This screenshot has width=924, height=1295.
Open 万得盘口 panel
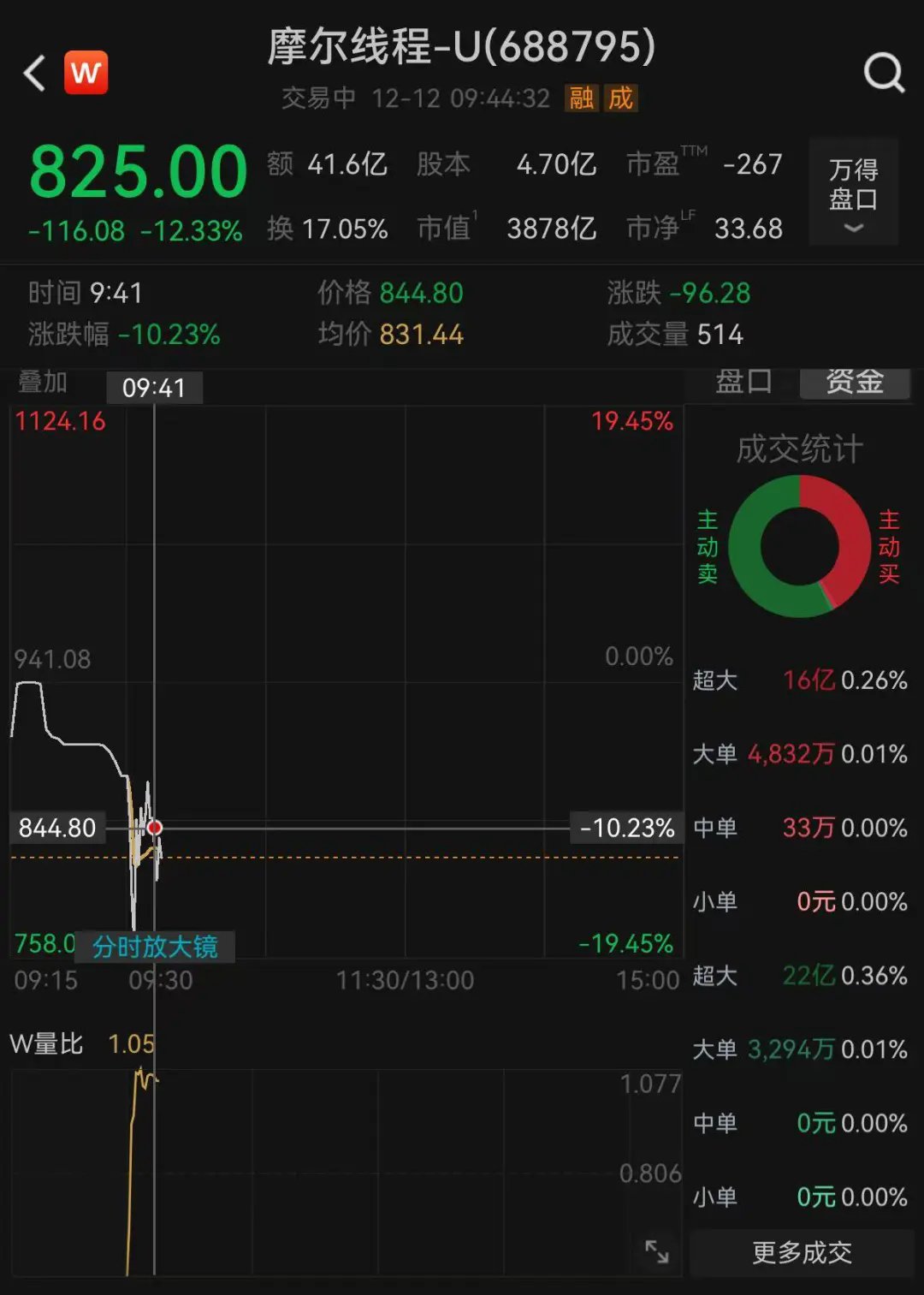tap(852, 190)
